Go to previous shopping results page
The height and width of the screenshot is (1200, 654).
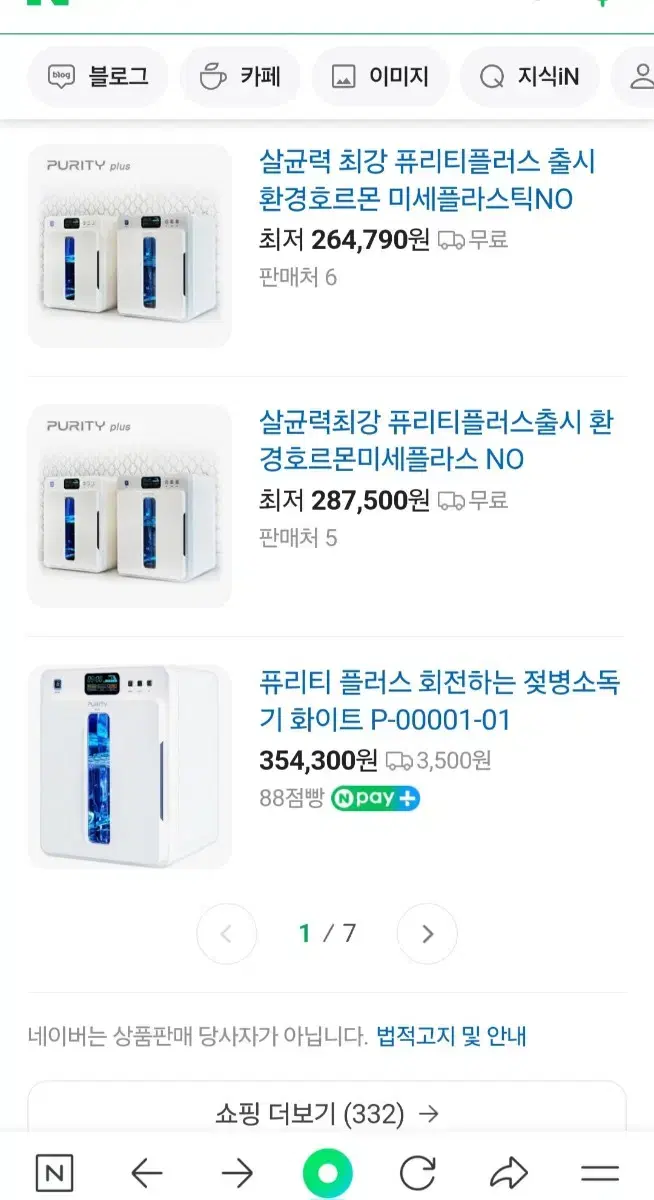coord(226,934)
